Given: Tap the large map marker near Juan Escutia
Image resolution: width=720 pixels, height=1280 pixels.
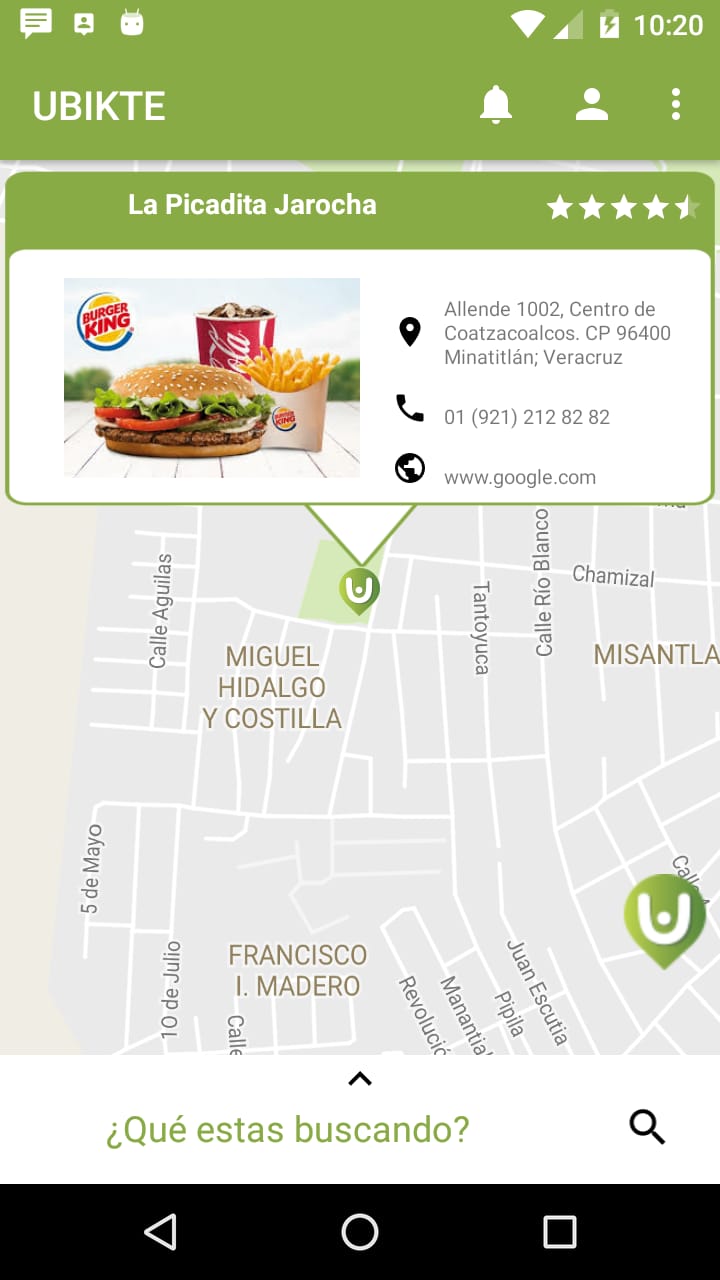Looking at the screenshot, I should (x=664, y=918).
